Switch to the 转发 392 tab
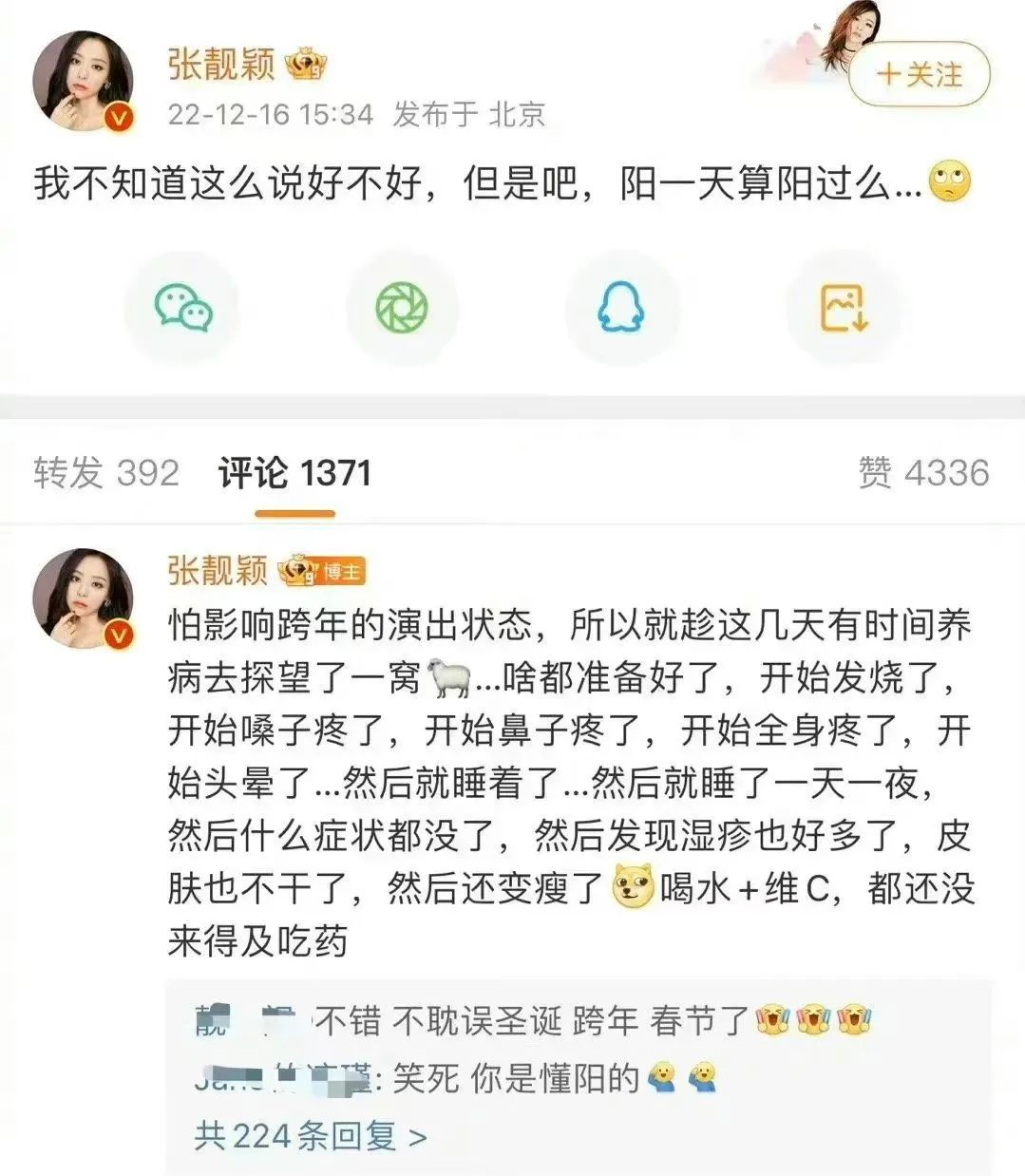Image resolution: width=1025 pixels, height=1176 pixels. coord(104,471)
